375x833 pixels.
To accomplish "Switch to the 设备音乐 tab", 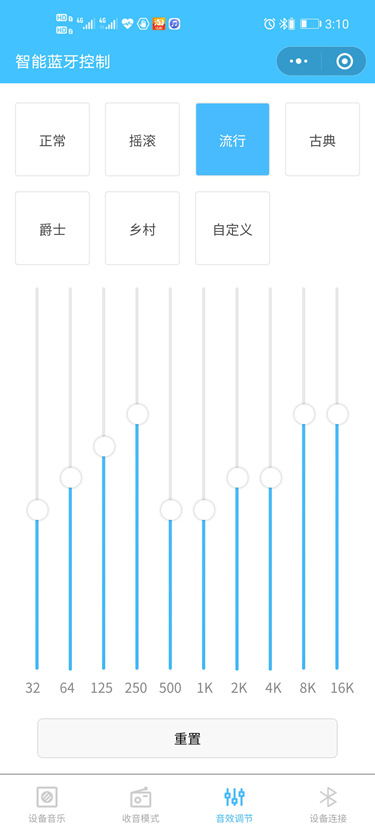I will 47,804.
